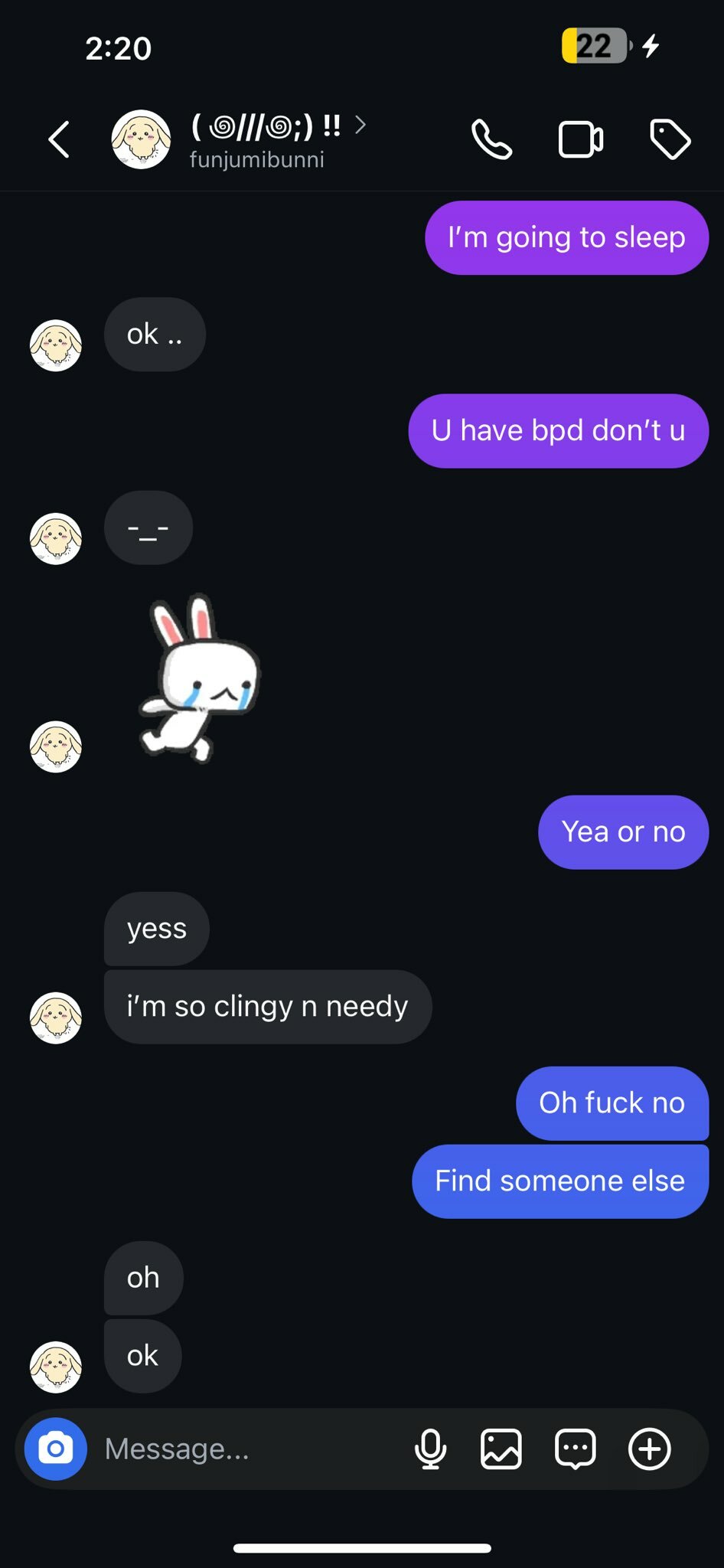
Task: Open the camera button in composer
Action: (x=56, y=1449)
